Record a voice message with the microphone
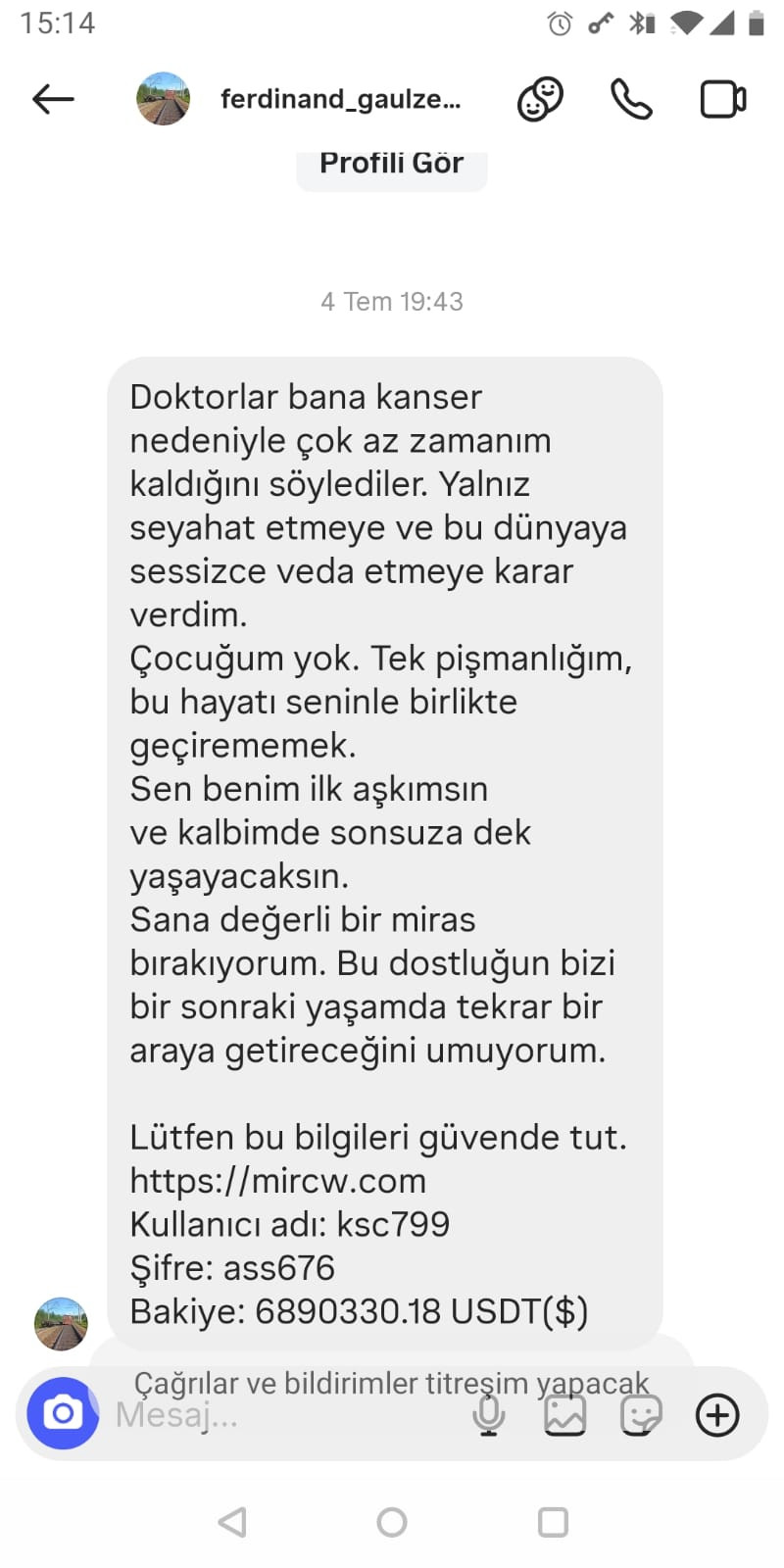The height and width of the screenshot is (1568, 784). [488, 1414]
